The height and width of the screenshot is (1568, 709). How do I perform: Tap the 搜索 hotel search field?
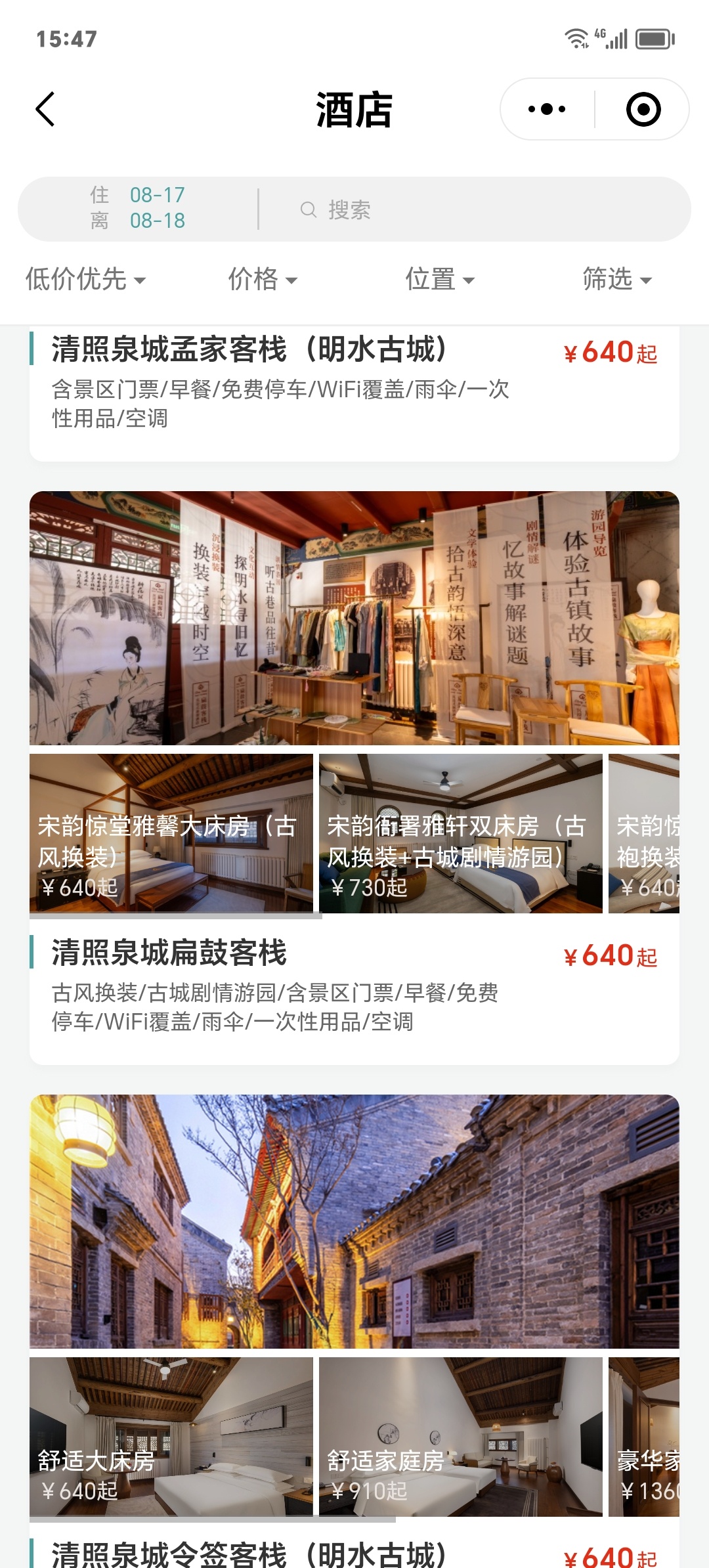tap(473, 209)
